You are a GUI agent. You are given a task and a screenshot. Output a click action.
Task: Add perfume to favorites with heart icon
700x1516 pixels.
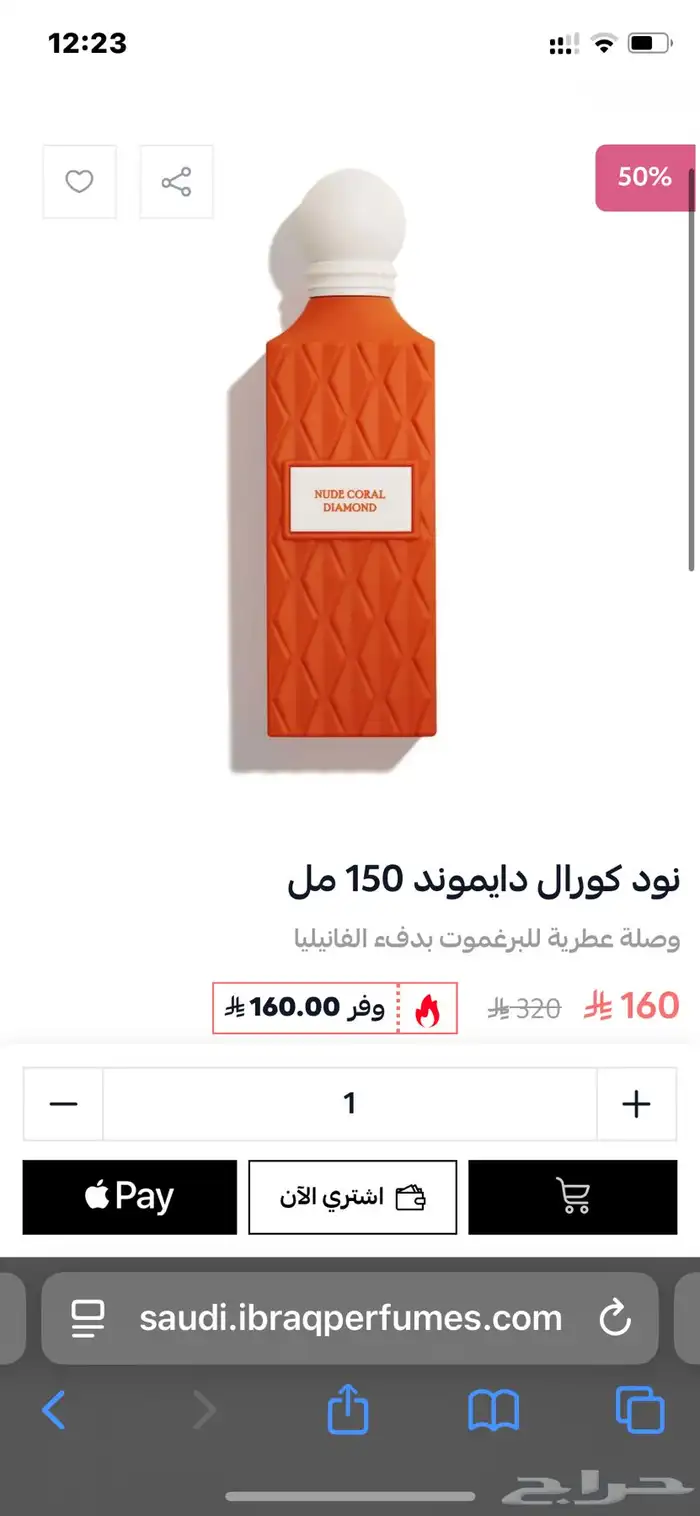tap(79, 182)
